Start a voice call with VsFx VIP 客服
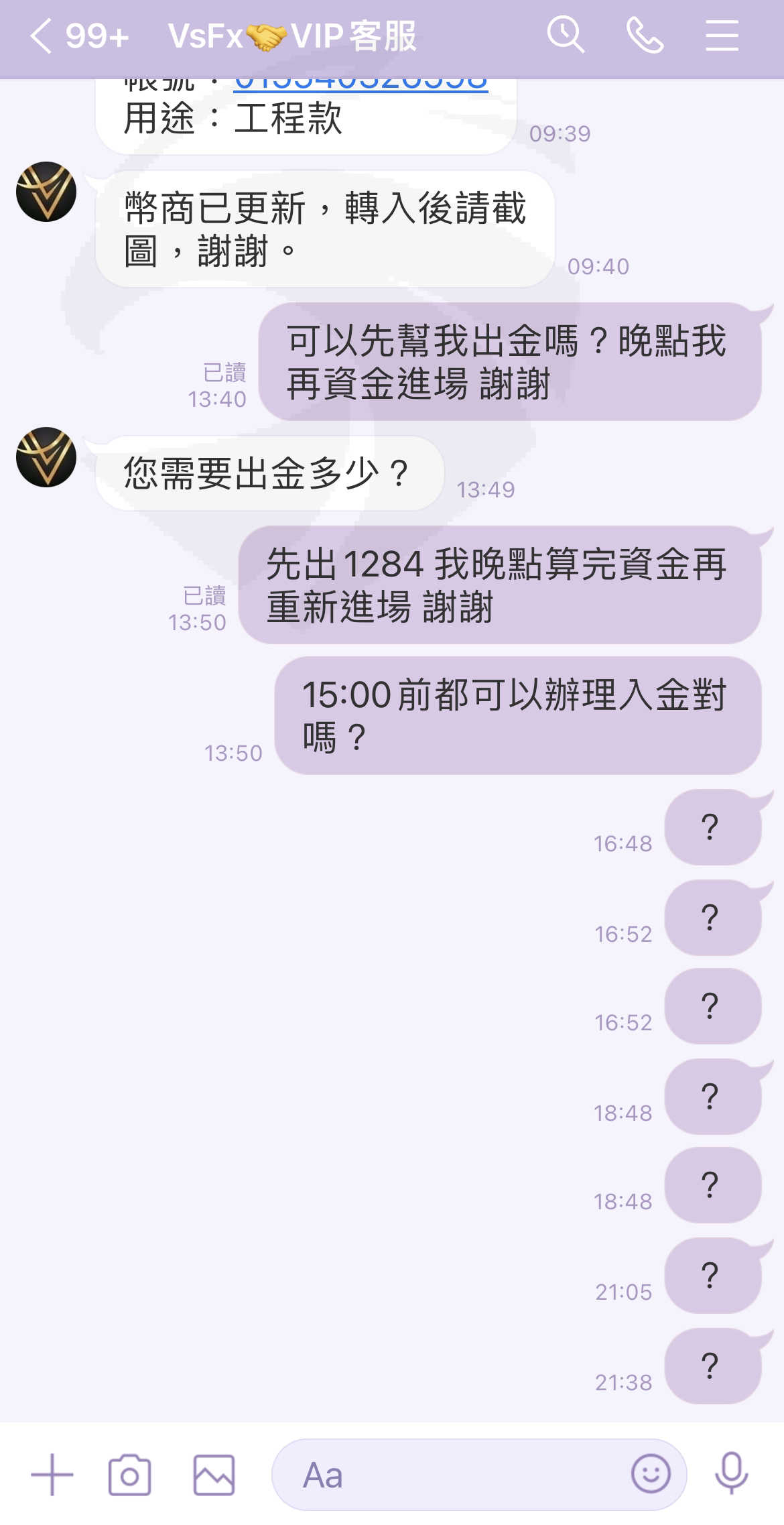The height and width of the screenshot is (1525, 784). point(645,35)
